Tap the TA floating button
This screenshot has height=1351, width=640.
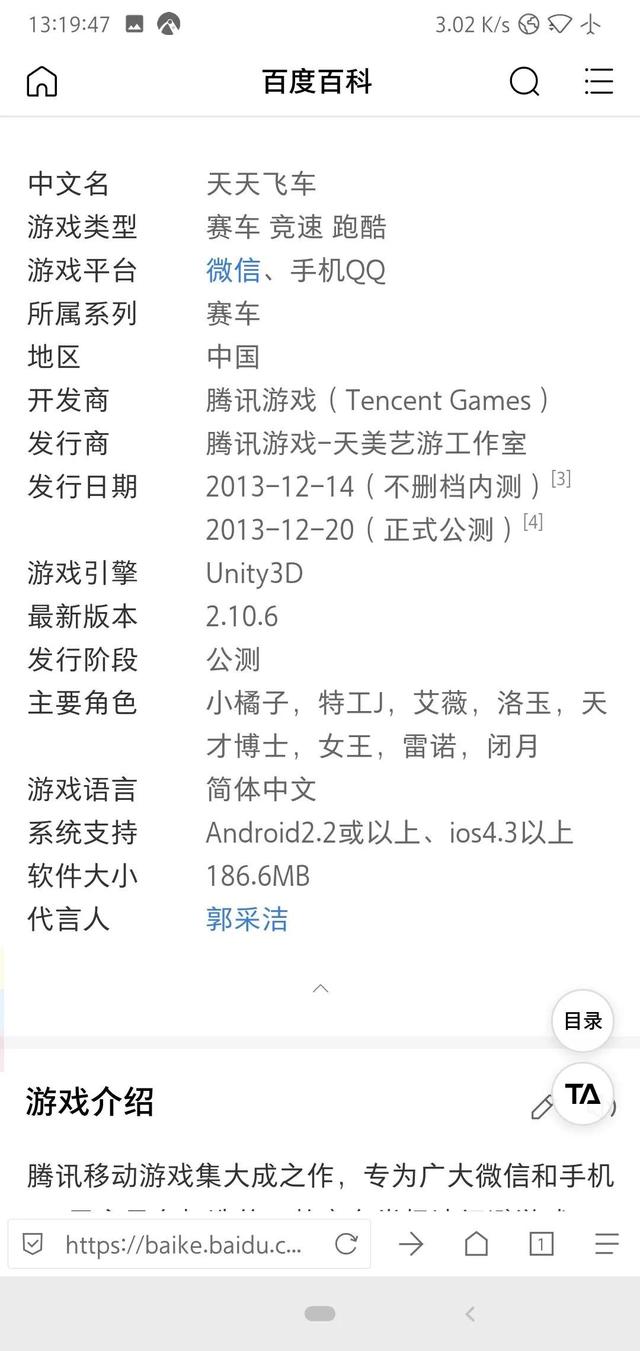coord(583,1094)
